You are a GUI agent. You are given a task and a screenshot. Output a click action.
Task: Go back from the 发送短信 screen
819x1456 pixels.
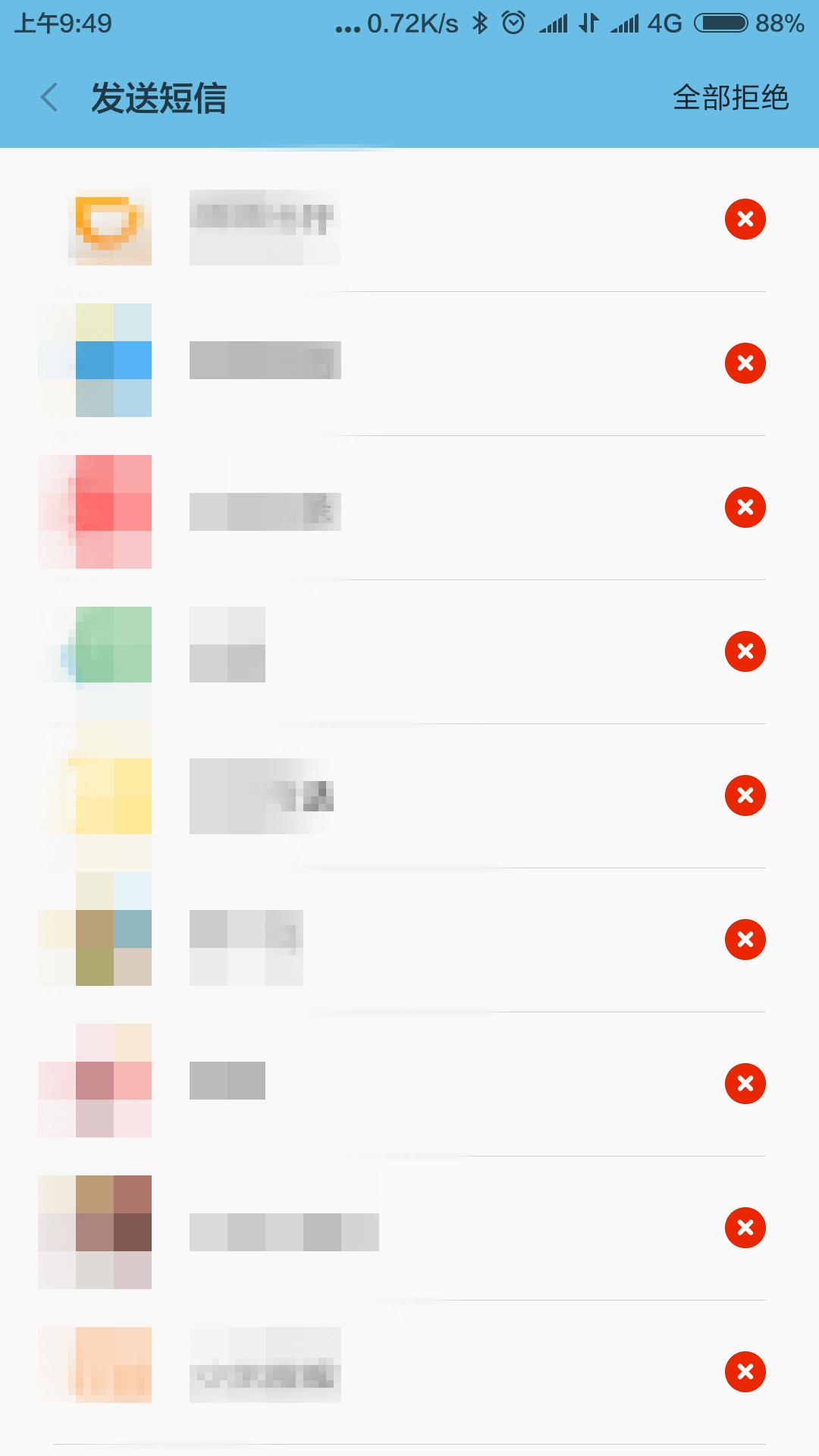coord(49,98)
